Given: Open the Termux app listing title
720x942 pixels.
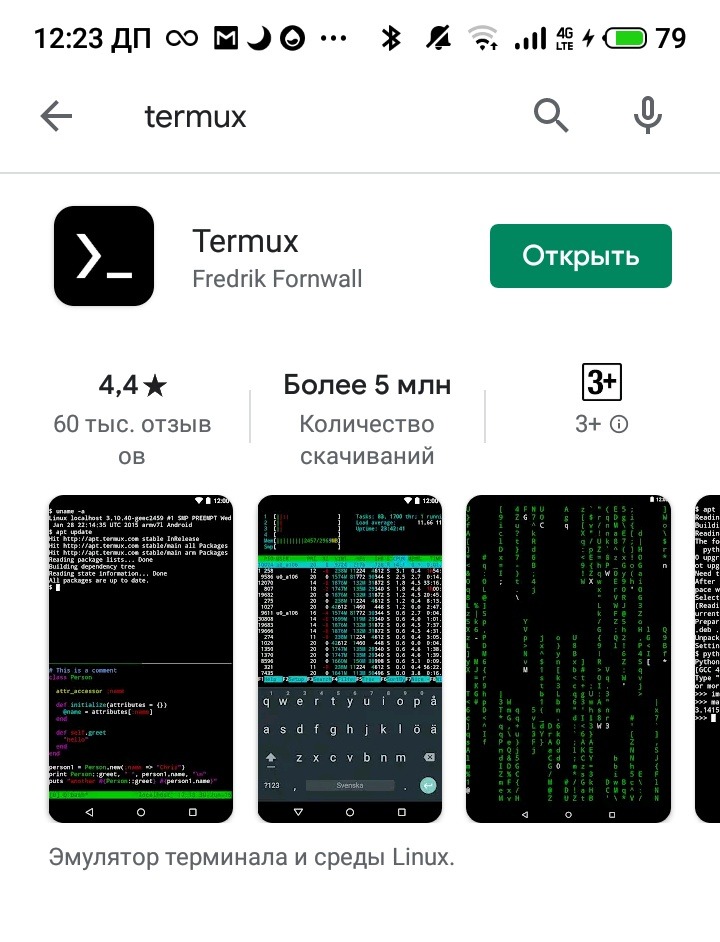Looking at the screenshot, I should (x=245, y=241).
